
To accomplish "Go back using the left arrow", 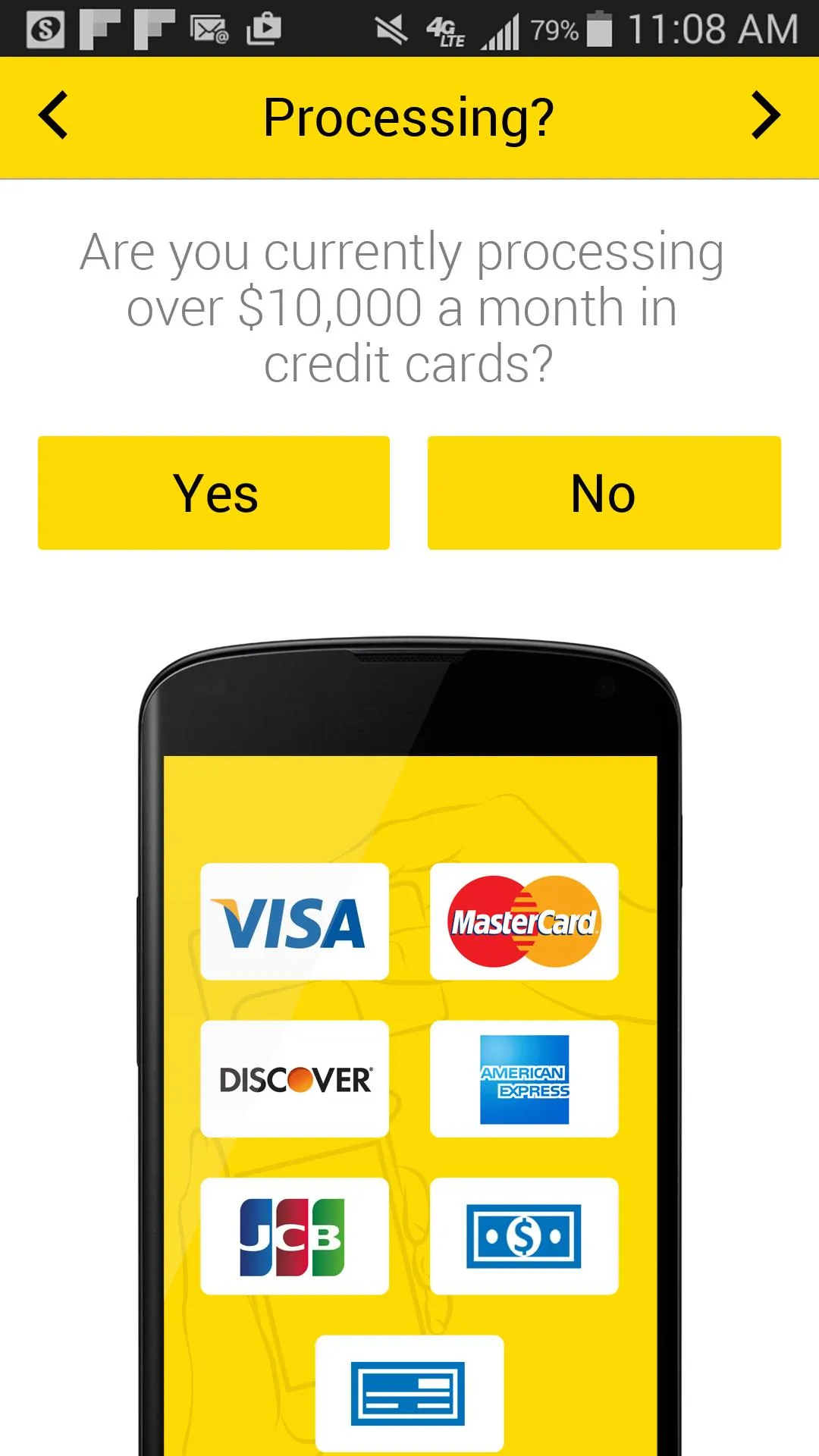I will tap(53, 115).
